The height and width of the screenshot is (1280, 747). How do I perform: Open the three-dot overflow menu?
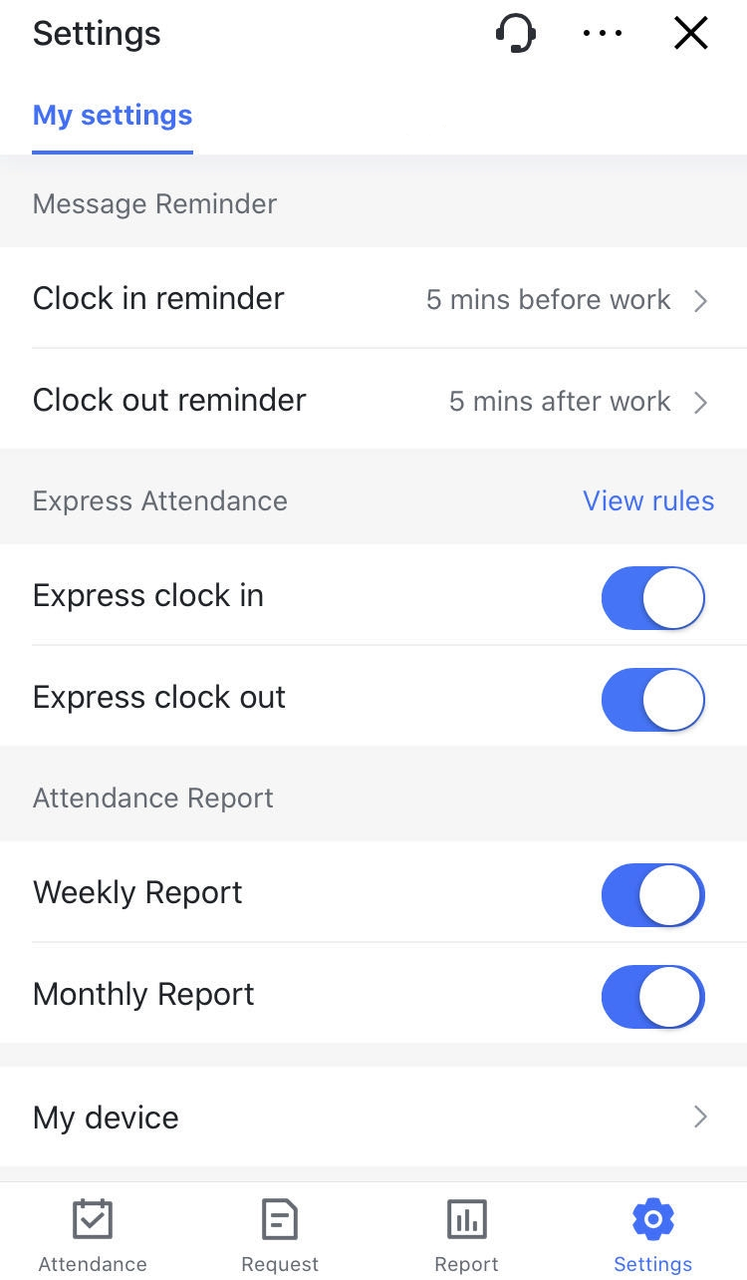[602, 34]
